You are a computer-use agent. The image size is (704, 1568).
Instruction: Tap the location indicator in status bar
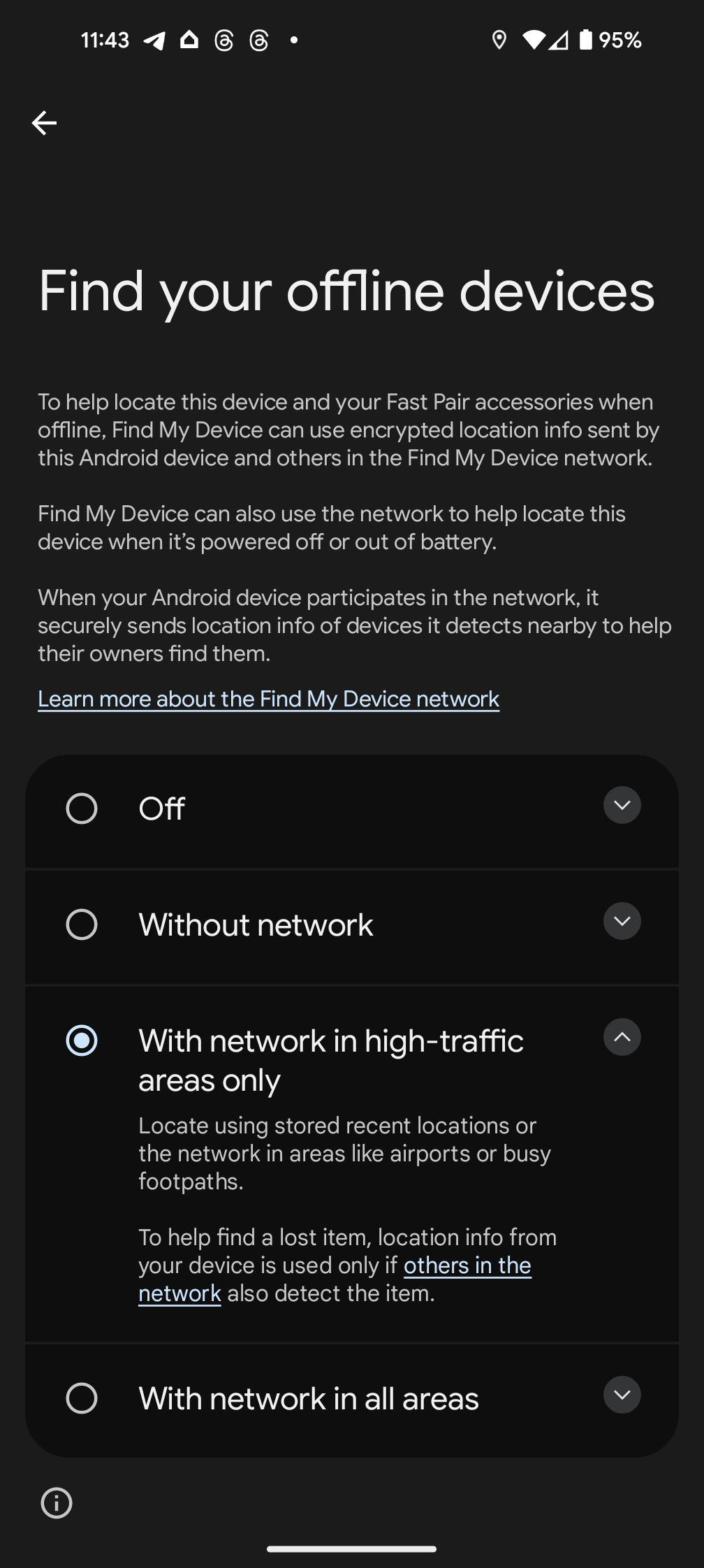500,40
